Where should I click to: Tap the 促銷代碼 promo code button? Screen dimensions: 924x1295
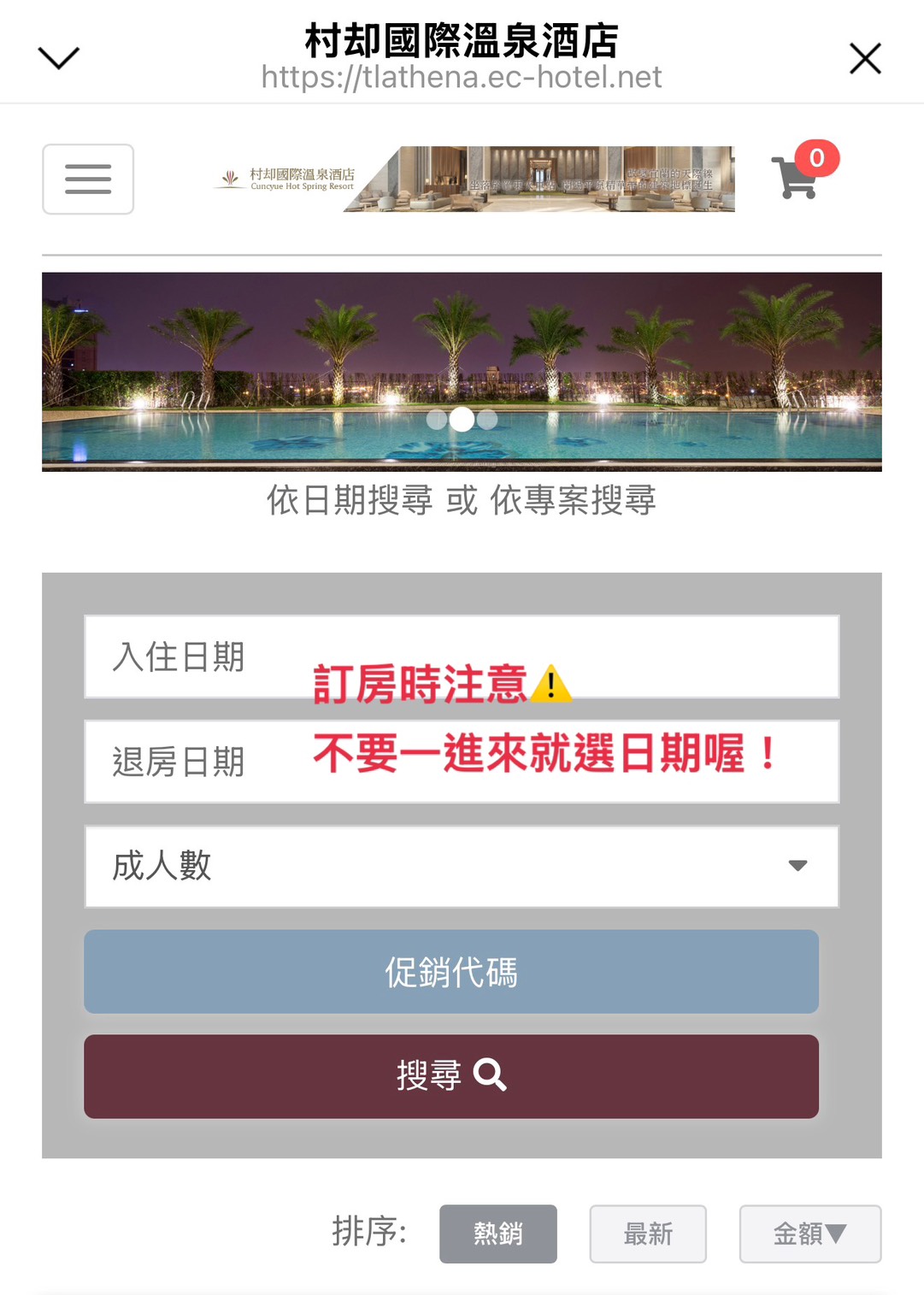click(x=451, y=972)
